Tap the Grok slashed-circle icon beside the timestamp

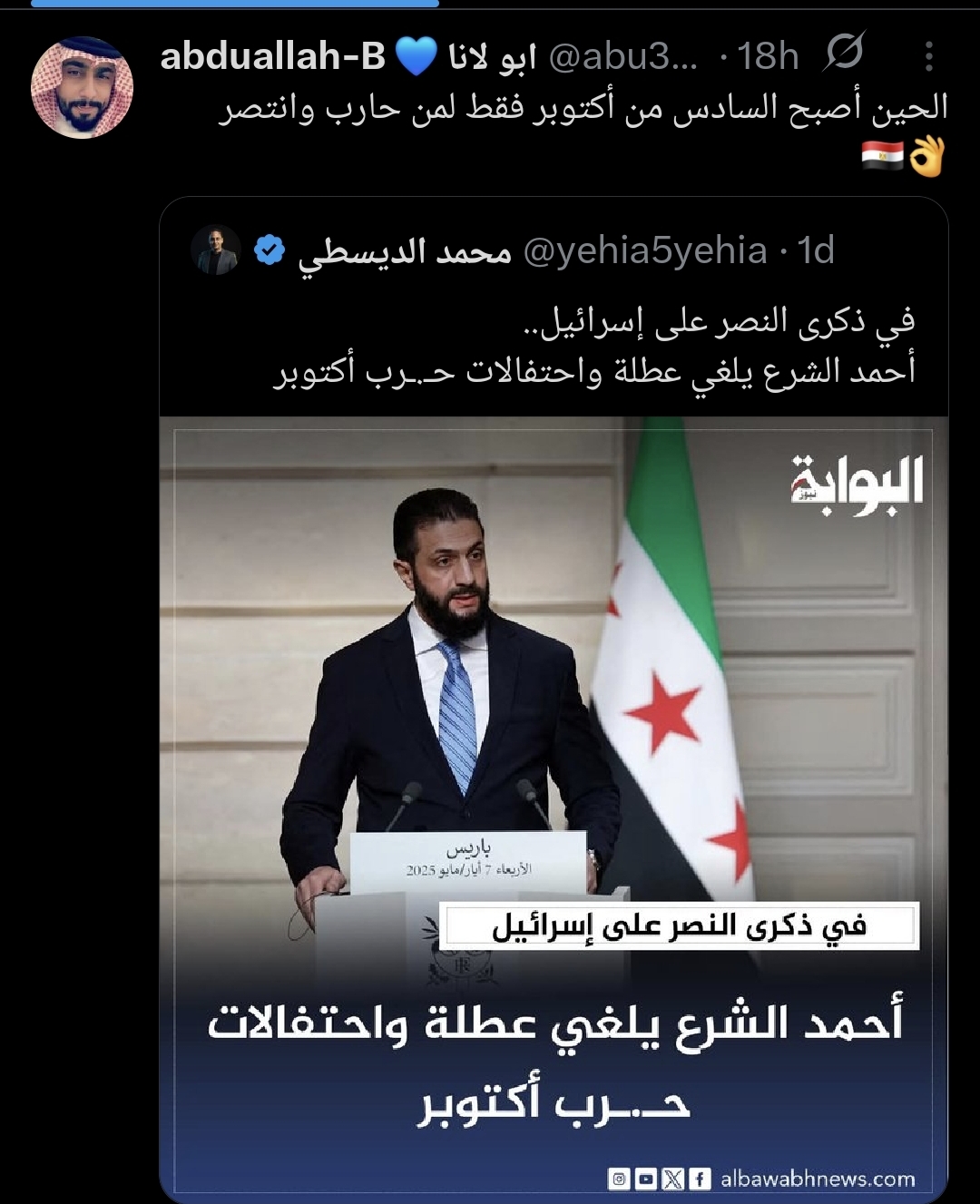coord(843,54)
